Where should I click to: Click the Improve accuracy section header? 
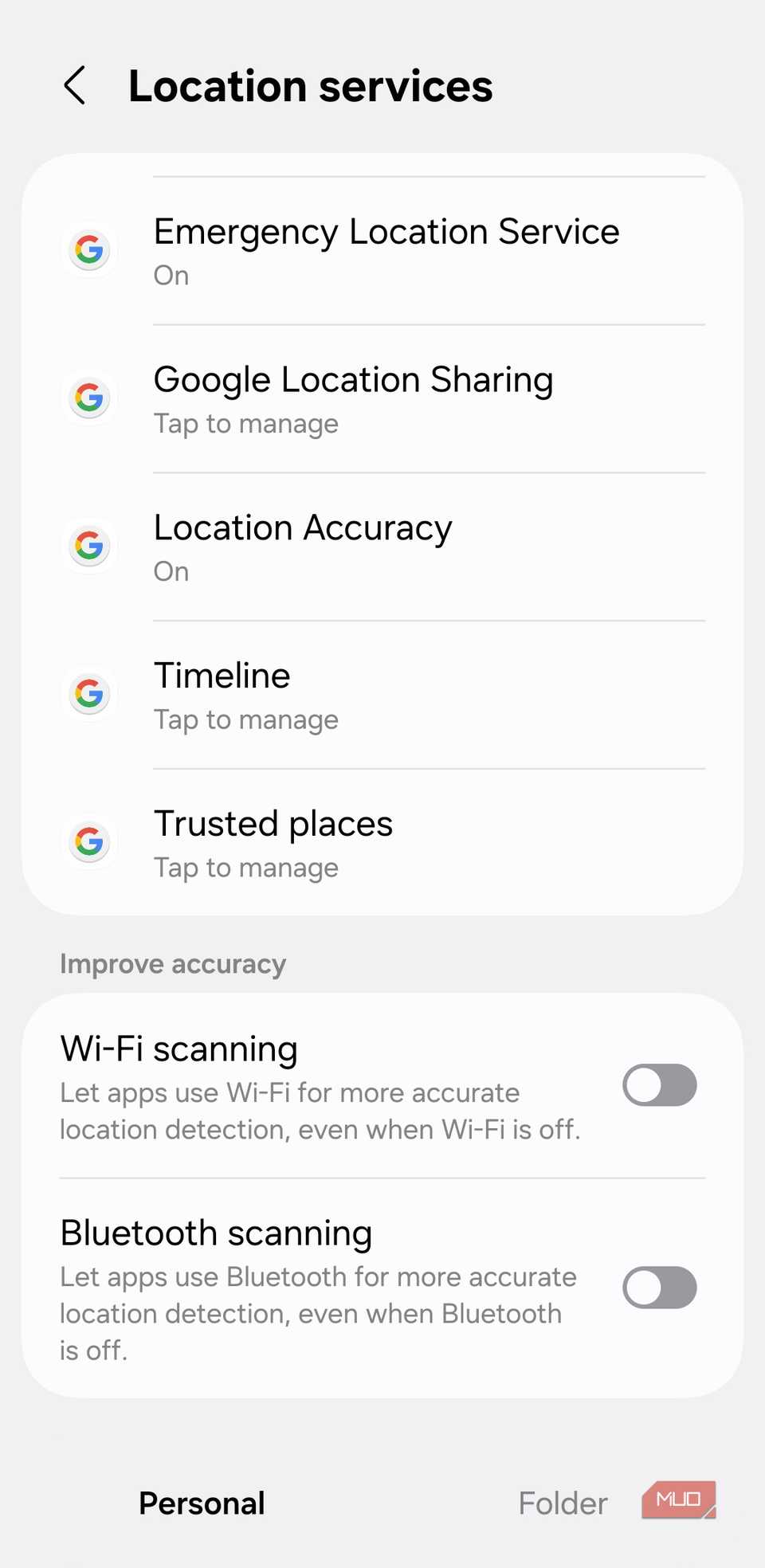pyautogui.click(x=173, y=964)
